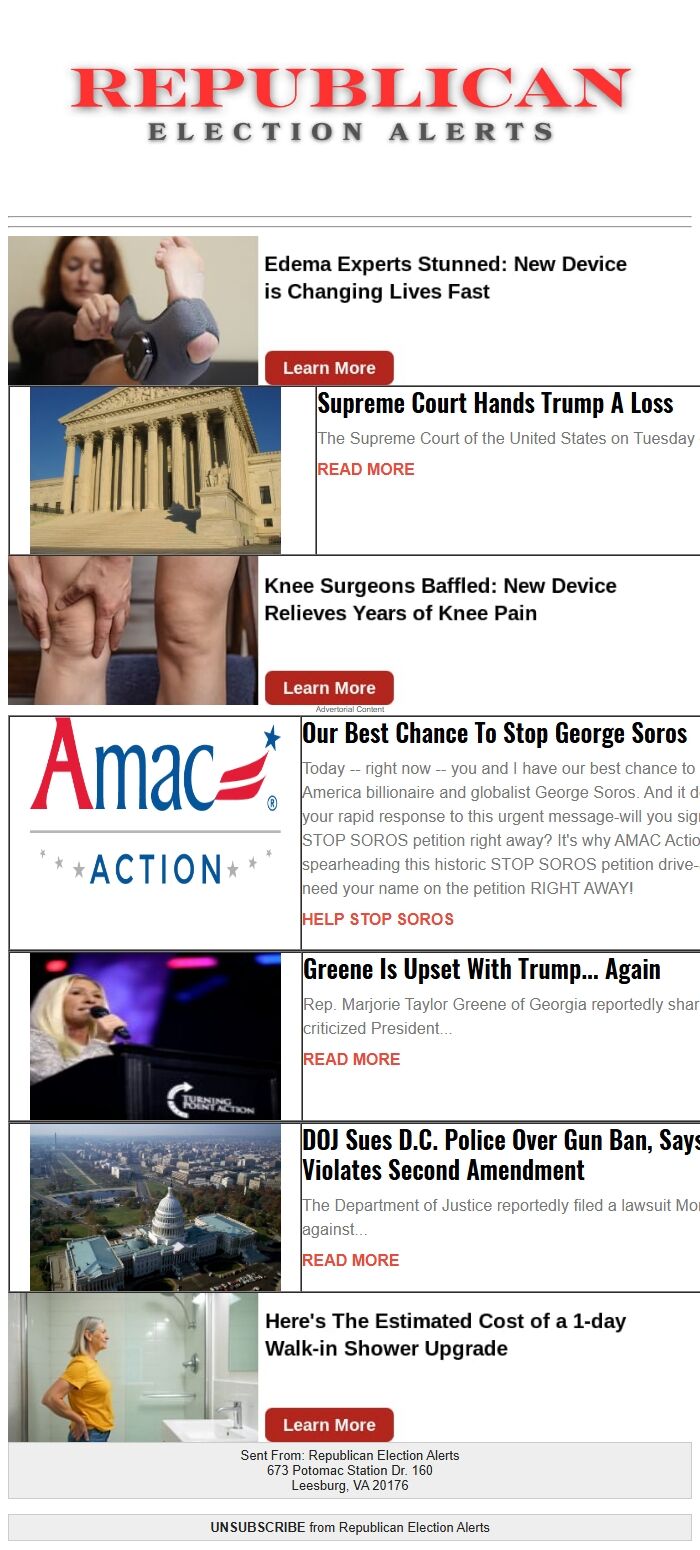Viewport: 700px width, 1550px height.
Task: Open the walk-in shower ad image
Action: pyautogui.click(x=133, y=1367)
